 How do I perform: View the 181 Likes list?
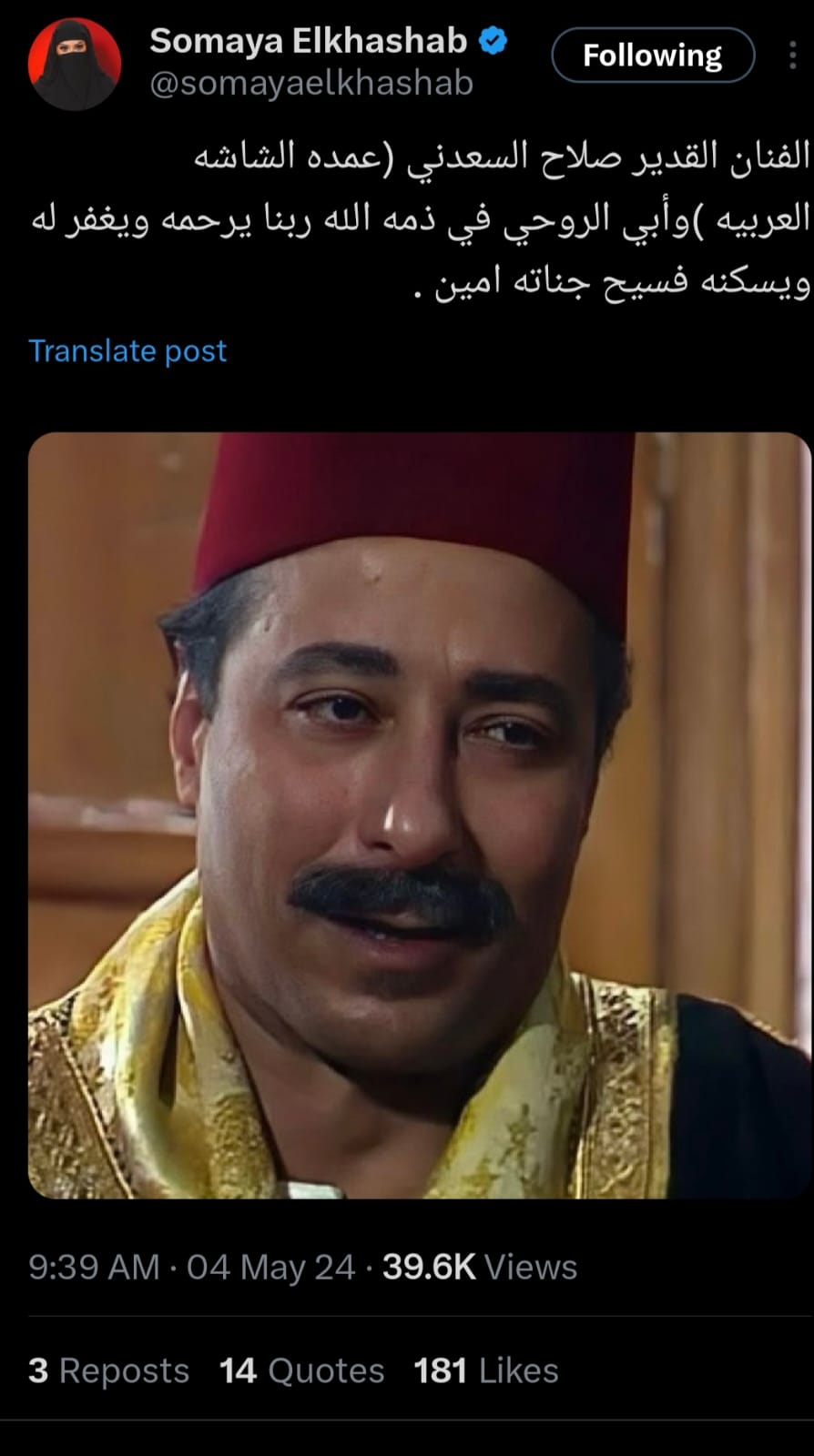coord(485,1370)
